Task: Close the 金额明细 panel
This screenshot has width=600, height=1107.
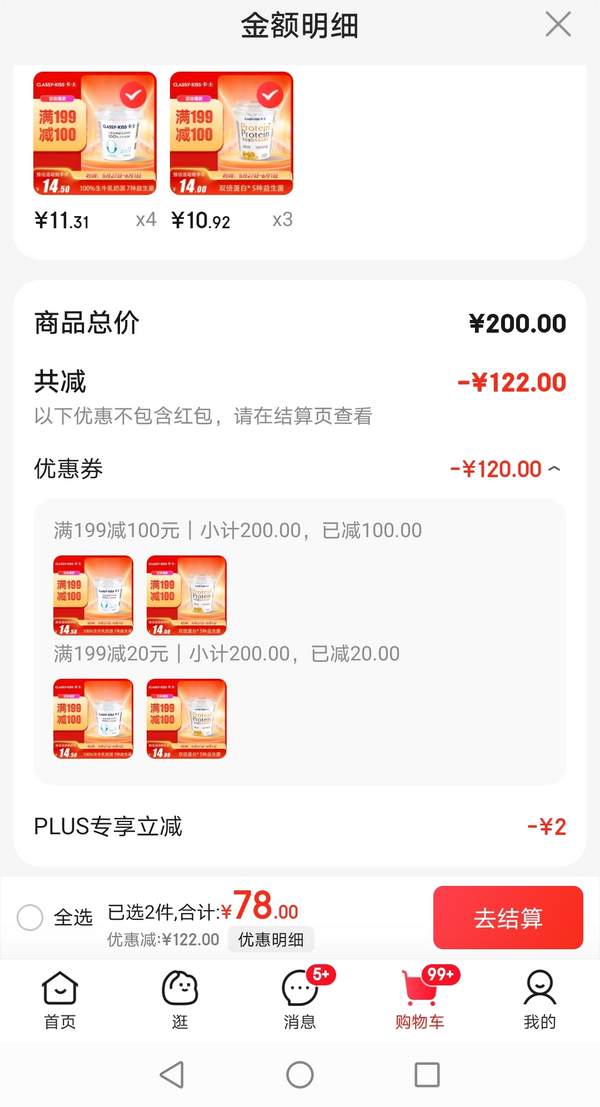Action: (x=558, y=25)
